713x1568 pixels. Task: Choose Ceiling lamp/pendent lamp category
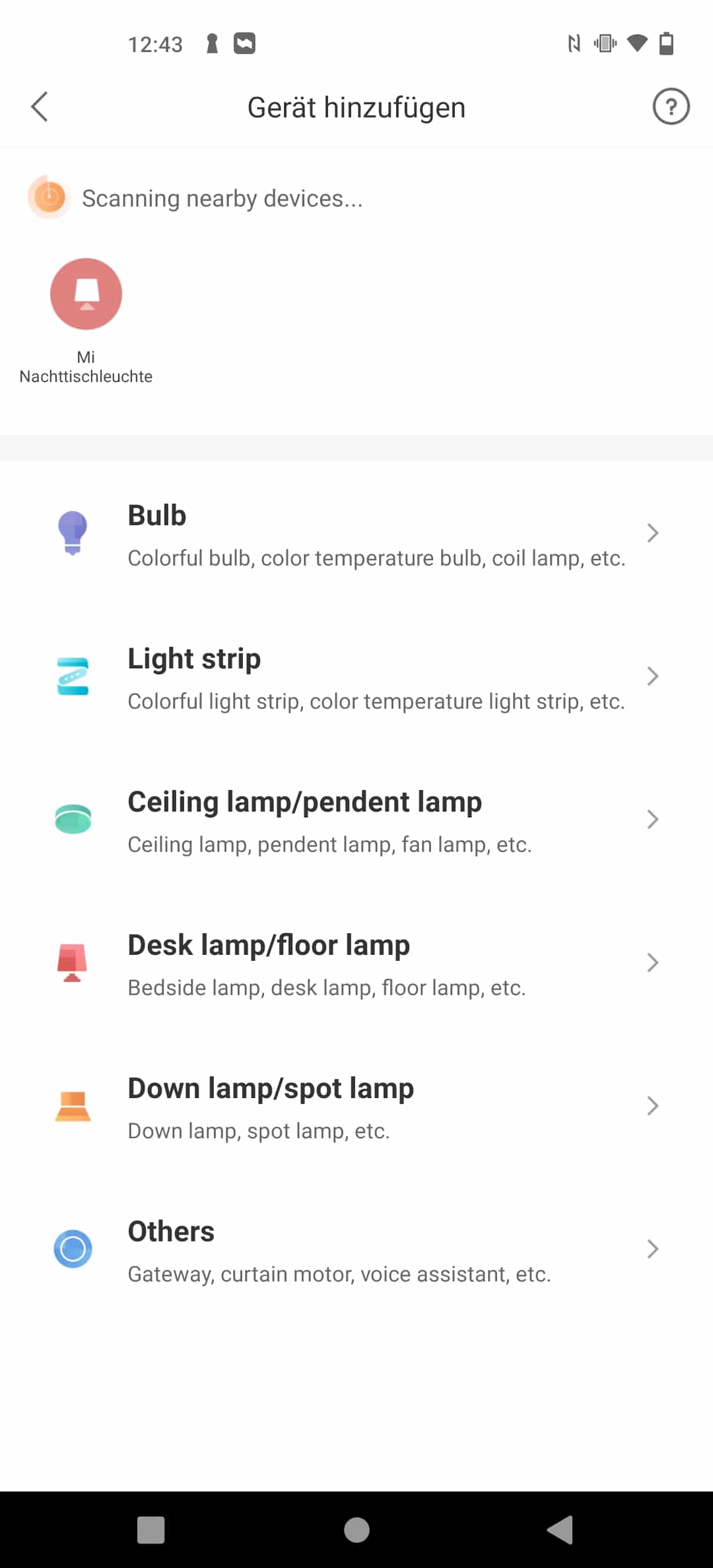tap(356, 820)
